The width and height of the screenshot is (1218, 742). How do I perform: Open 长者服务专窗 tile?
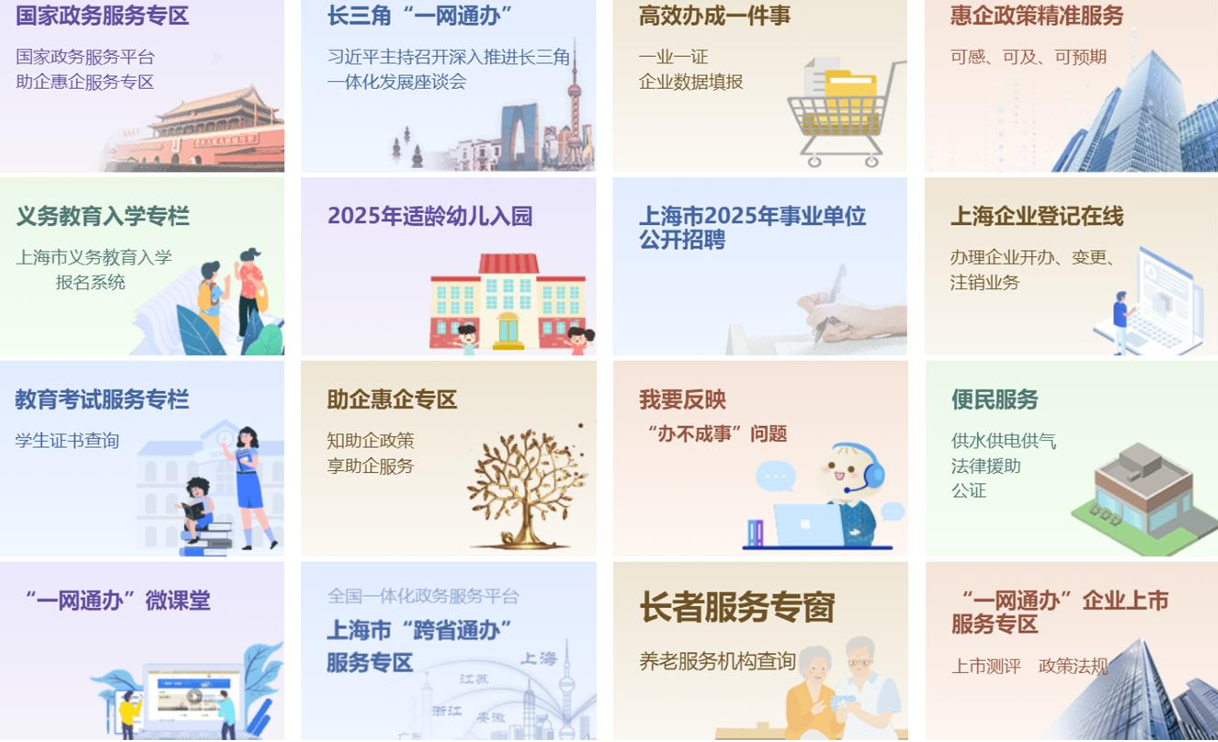pyautogui.click(x=760, y=650)
